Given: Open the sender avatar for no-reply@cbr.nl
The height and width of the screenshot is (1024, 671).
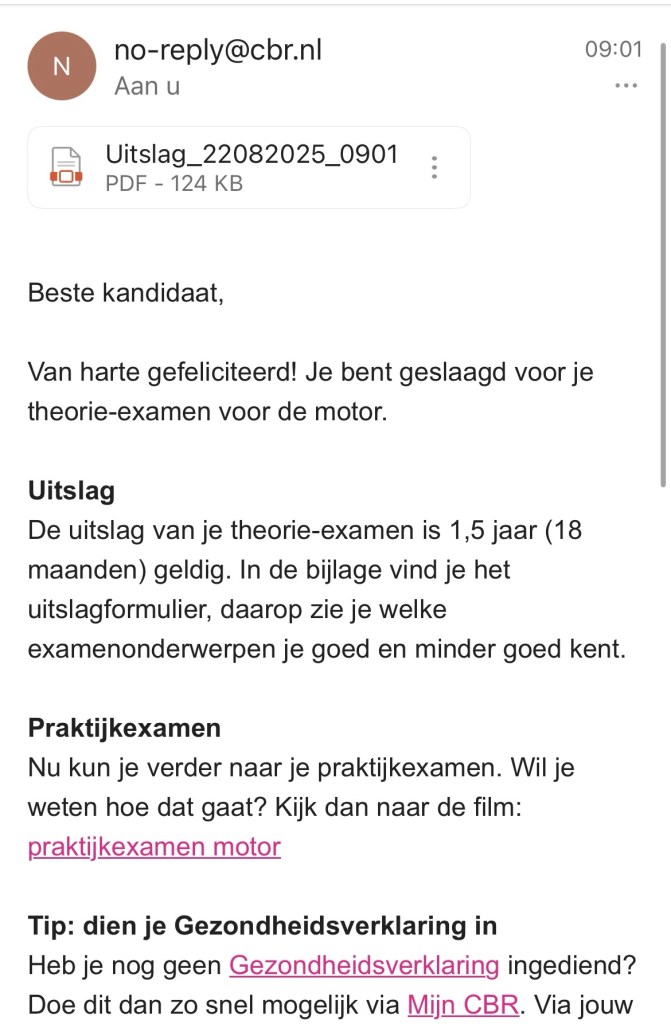Looking at the screenshot, I should click(62, 66).
